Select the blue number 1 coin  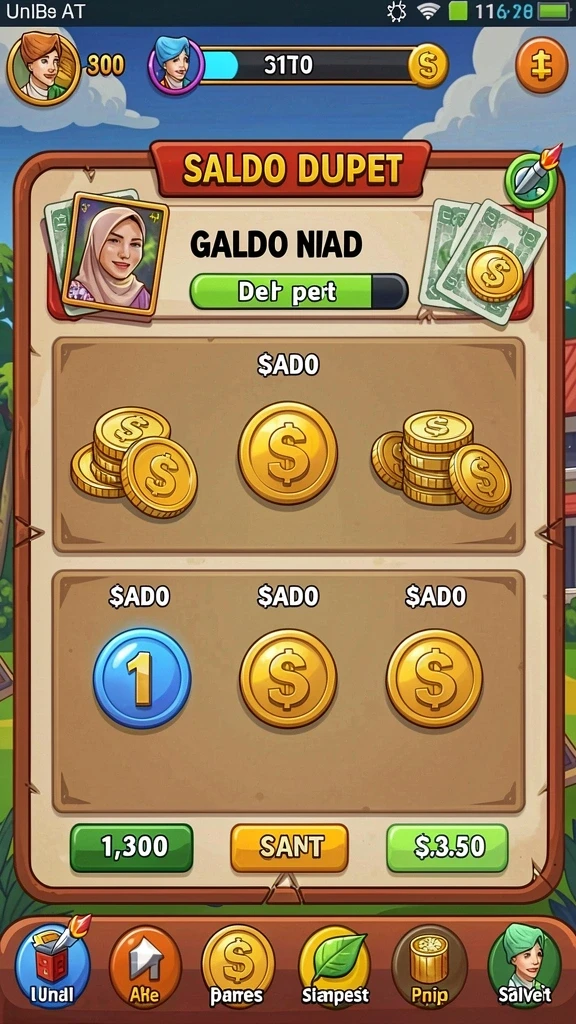coord(142,679)
